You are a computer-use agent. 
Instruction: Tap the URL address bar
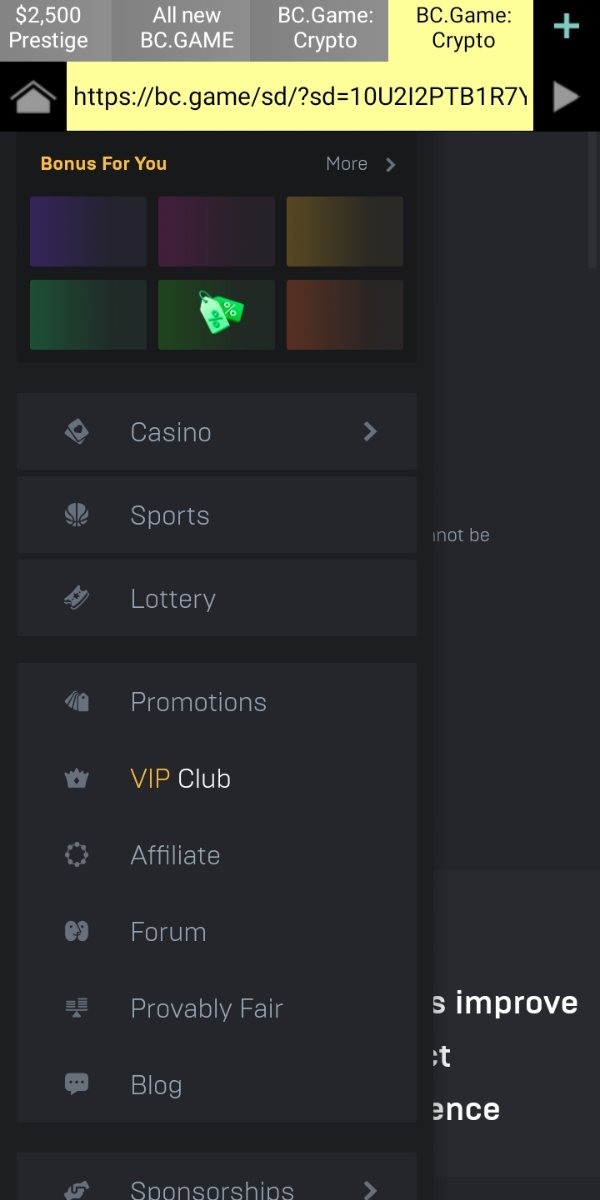click(x=300, y=97)
